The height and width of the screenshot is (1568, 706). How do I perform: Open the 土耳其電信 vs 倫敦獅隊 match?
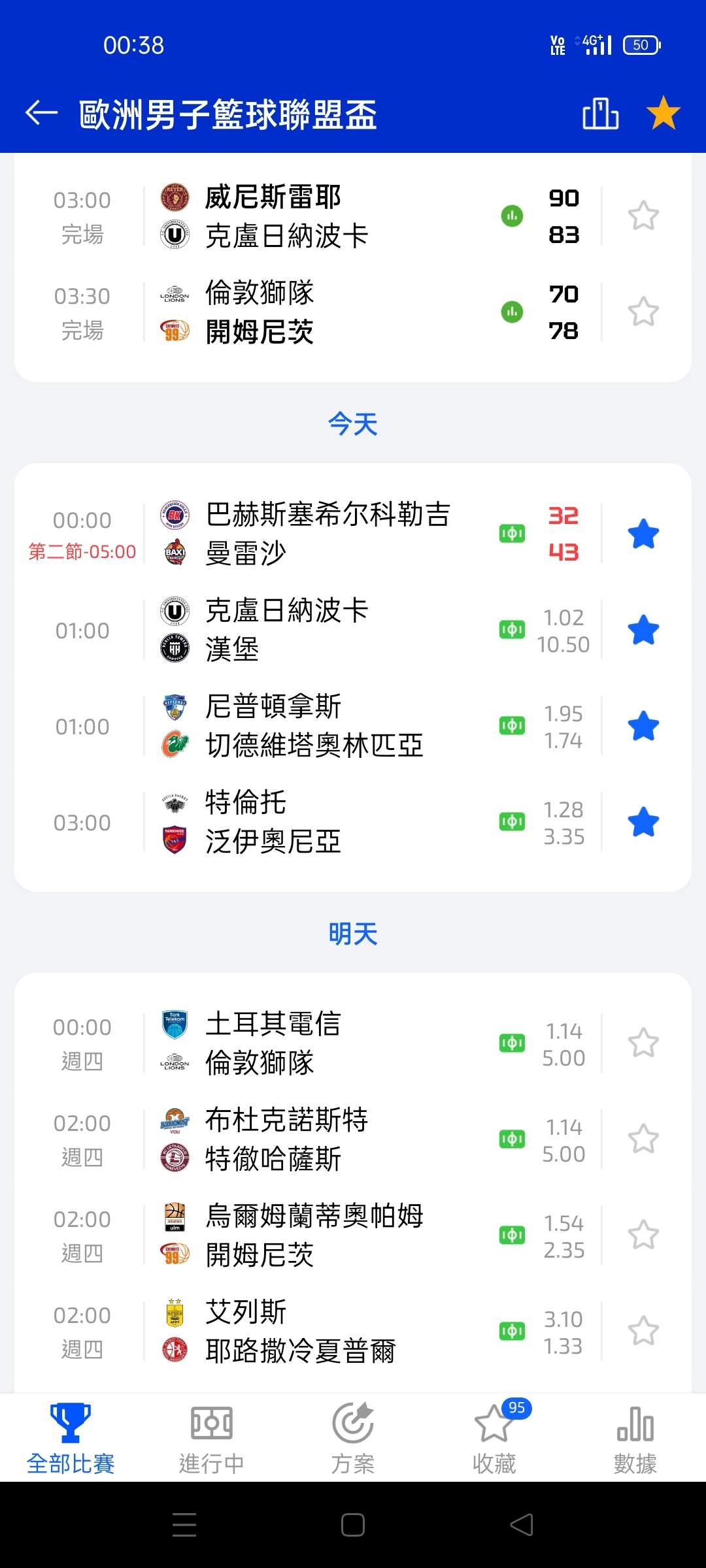pos(353,1043)
